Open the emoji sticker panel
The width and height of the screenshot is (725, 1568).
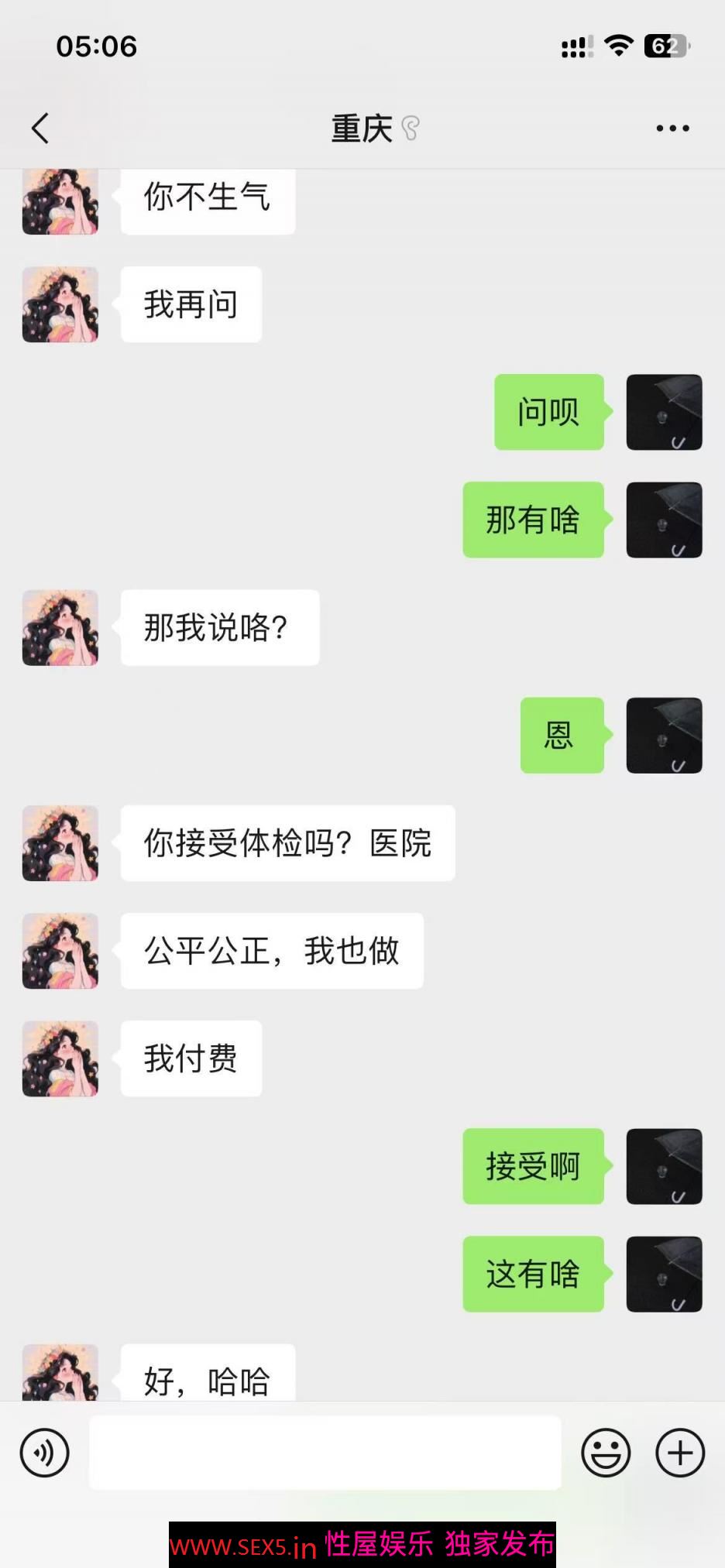[x=606, y=1453]
